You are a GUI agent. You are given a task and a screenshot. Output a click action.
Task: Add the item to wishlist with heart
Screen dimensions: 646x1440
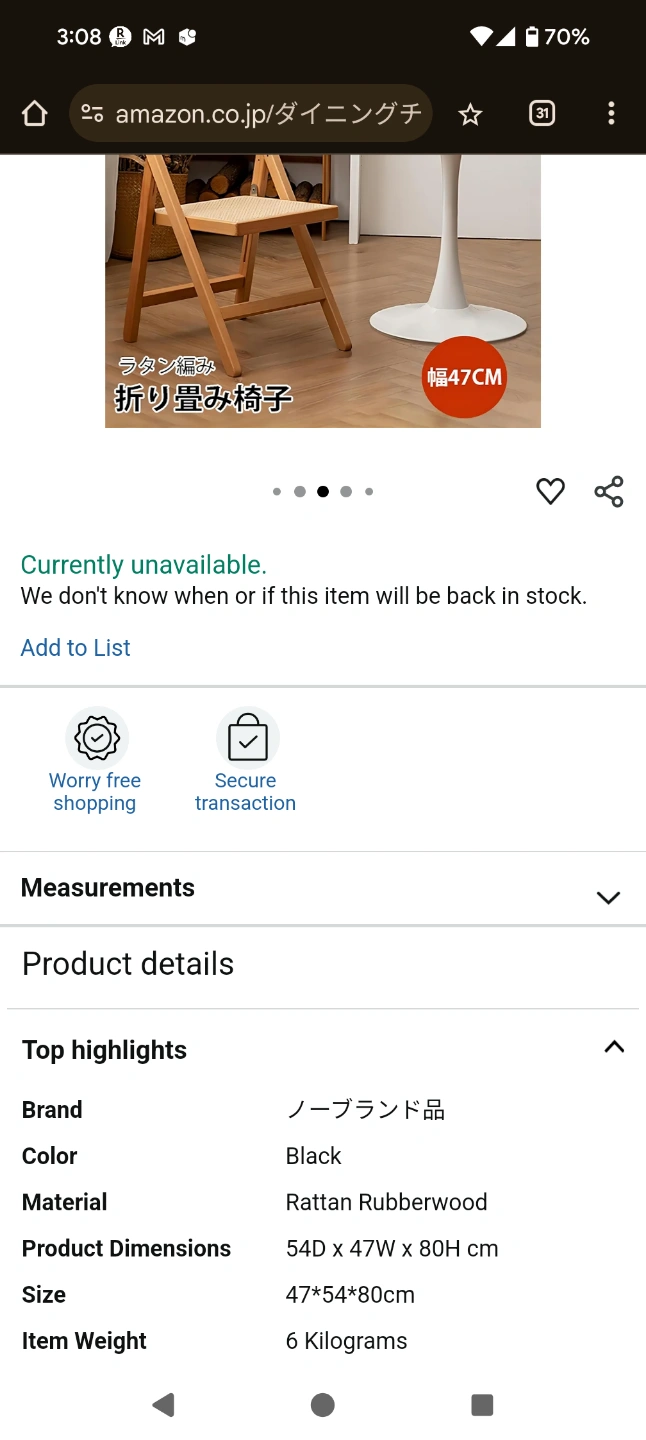550,491
